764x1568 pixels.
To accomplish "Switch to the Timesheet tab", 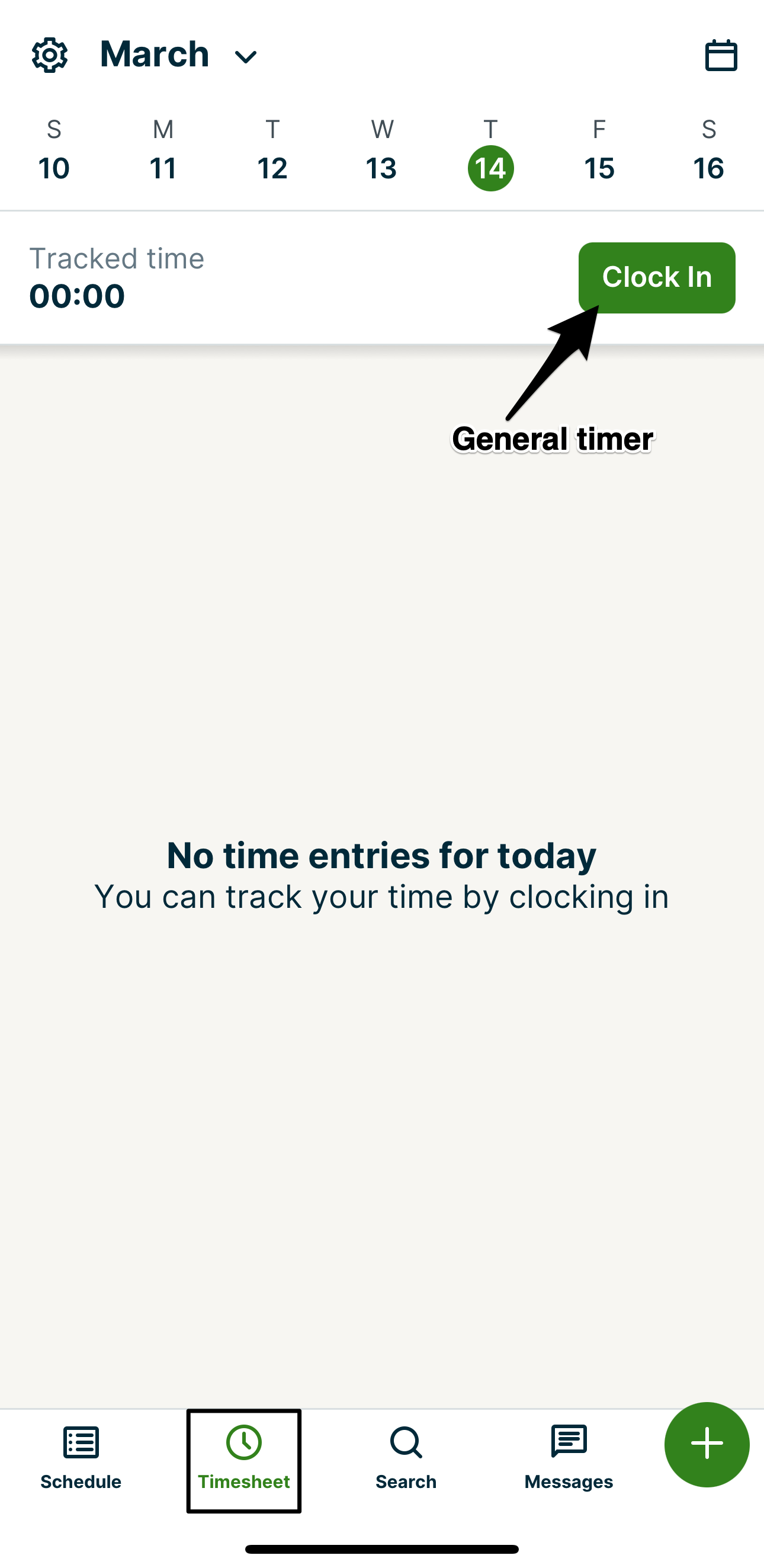I will [244, 1458].
